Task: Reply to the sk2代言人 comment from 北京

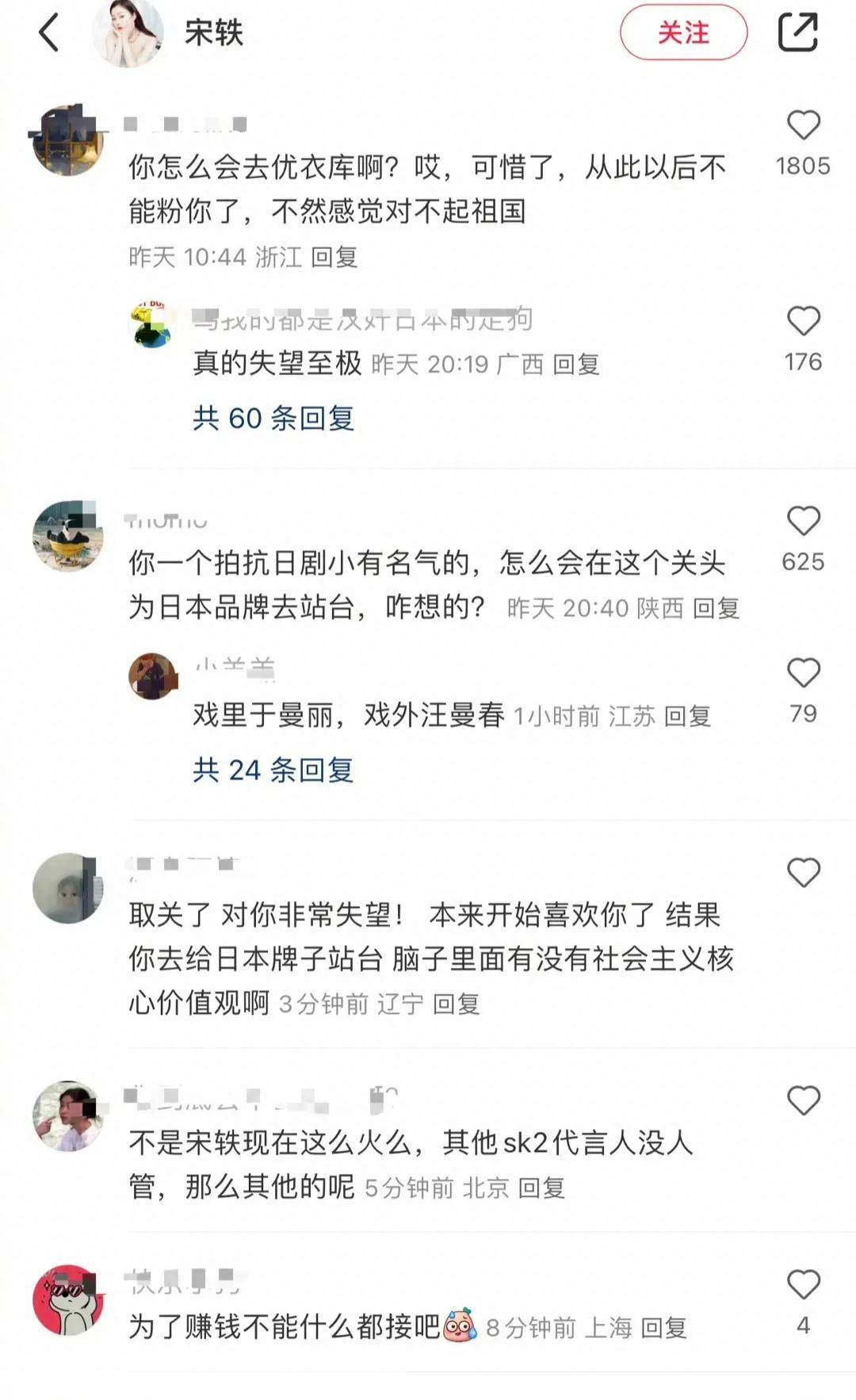Action: 541,1188
